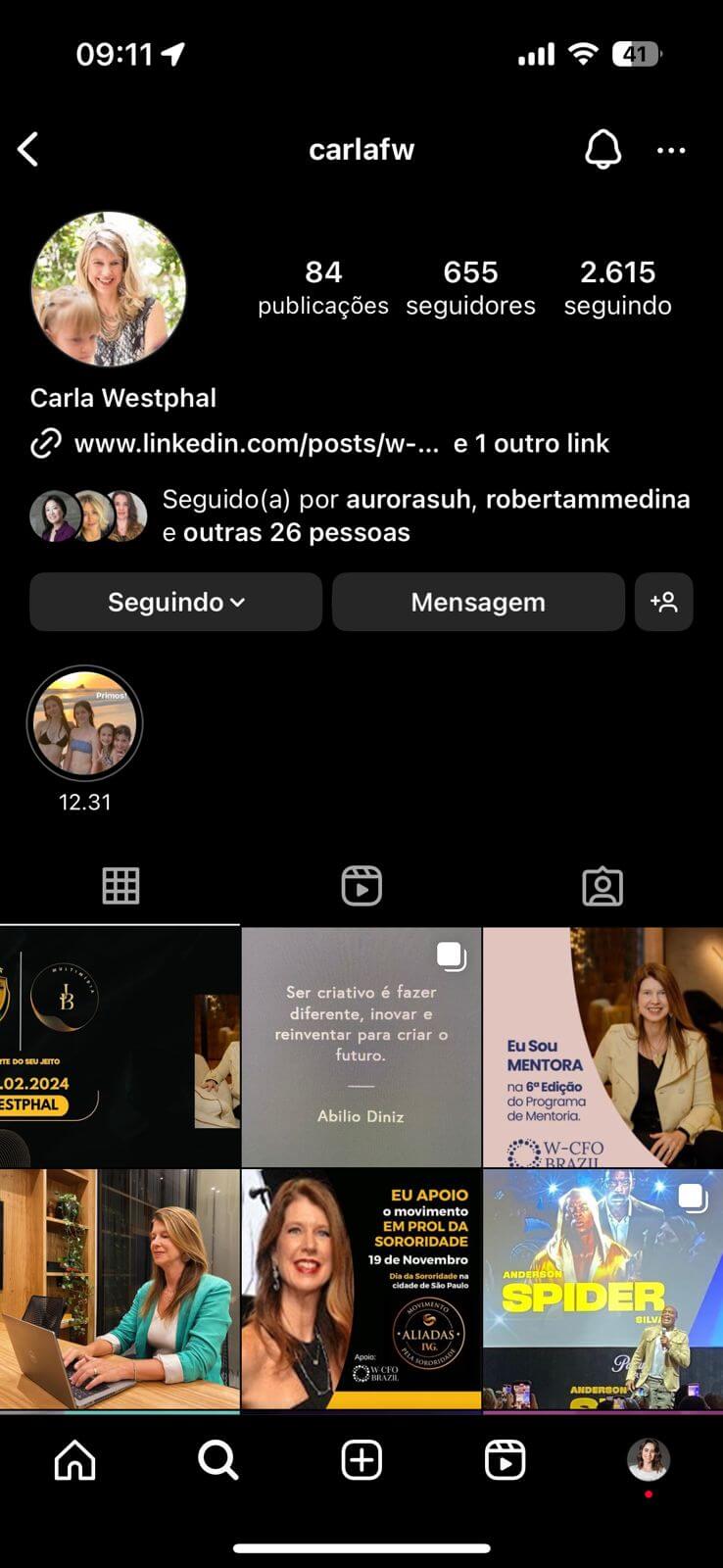Send a message via Mensagem button
The height and width of the screenshot is (1568, 723).
478,602
